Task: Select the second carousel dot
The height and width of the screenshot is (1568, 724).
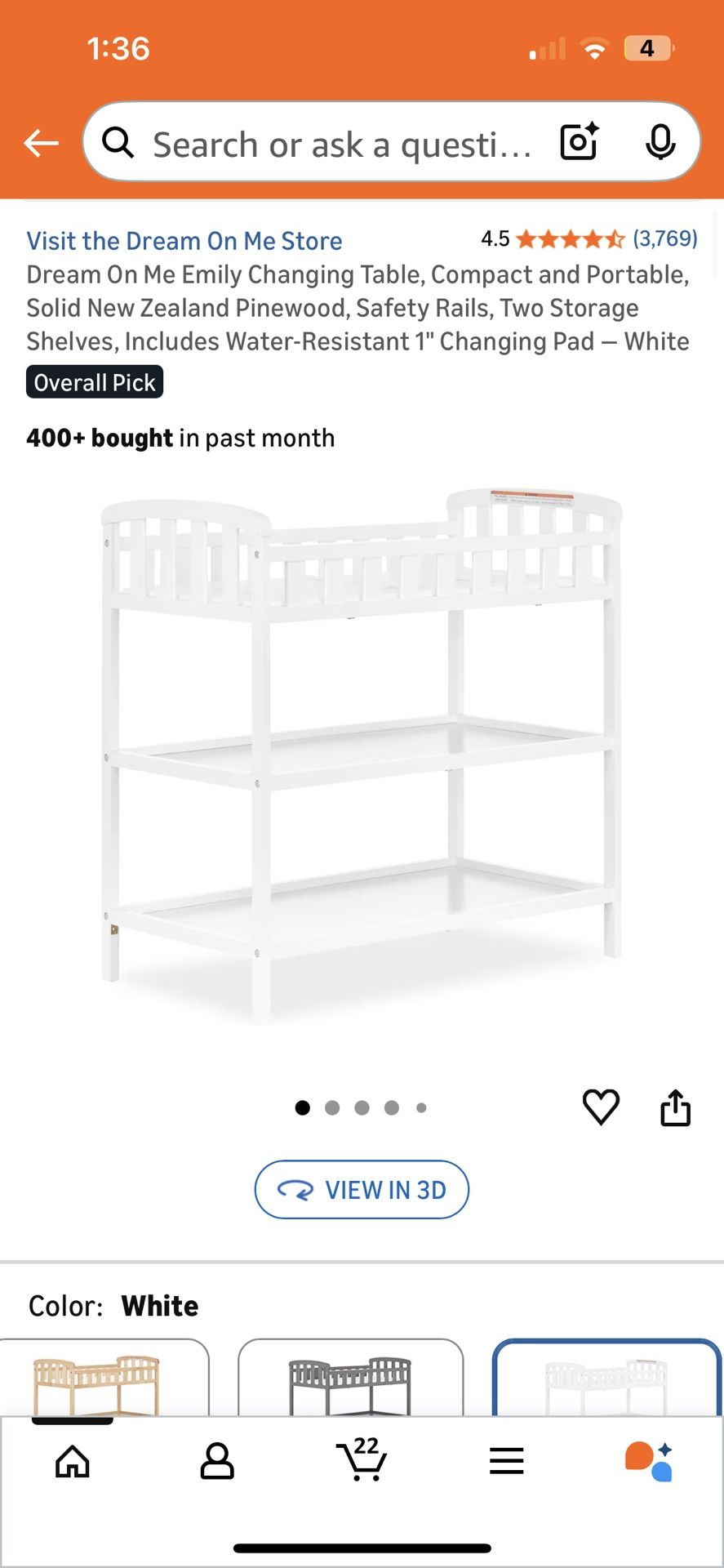Action: (332, 1107)
